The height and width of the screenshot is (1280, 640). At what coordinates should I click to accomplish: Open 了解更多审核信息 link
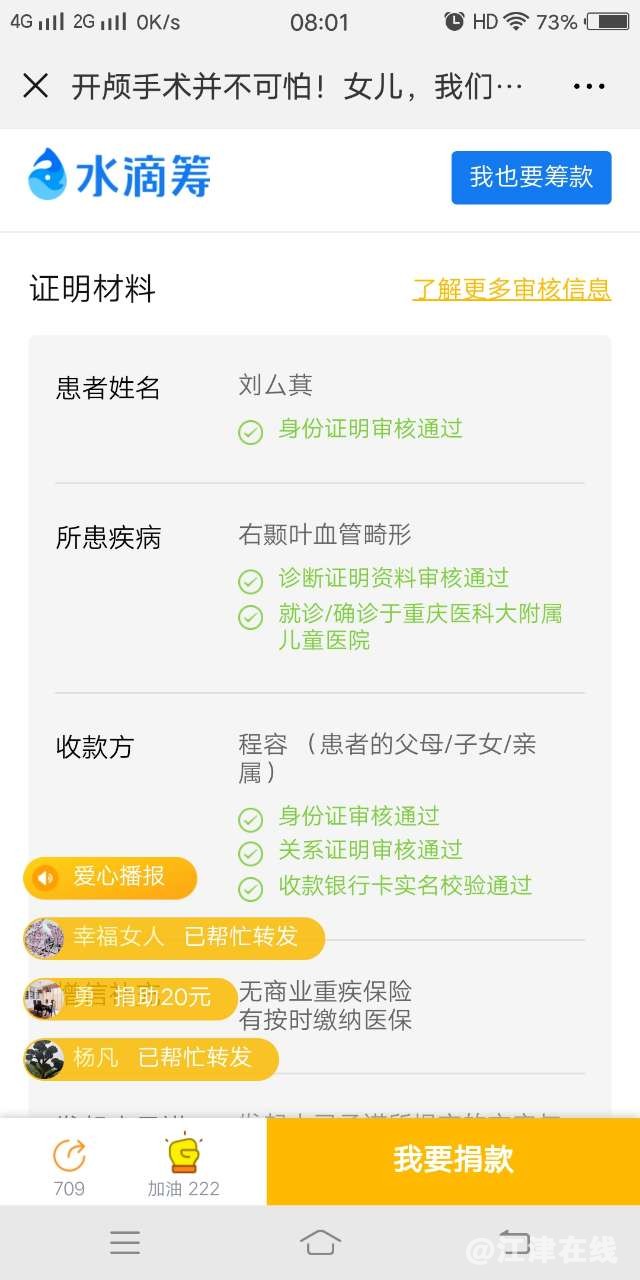tap(511, 290)
